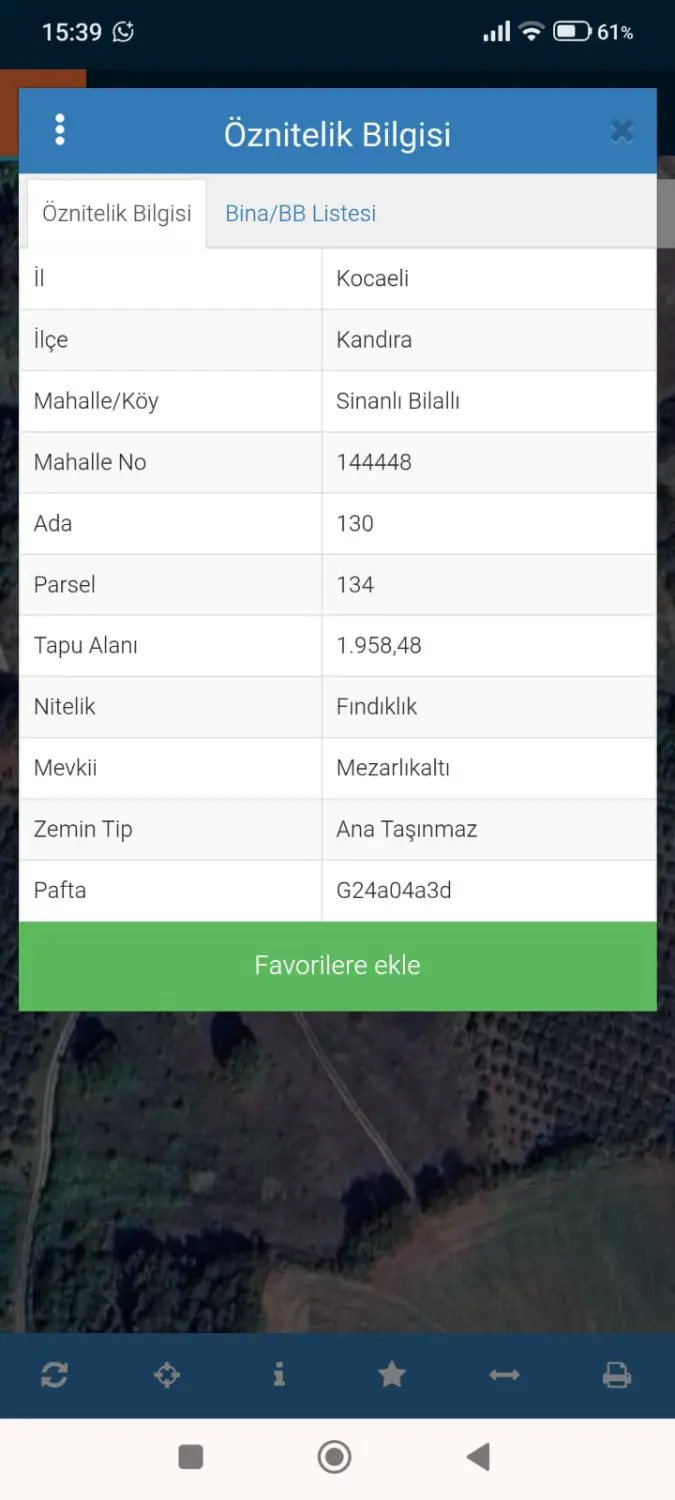The image size is (675, 1500).
Task: Go to the system home screen
Action: [335, 1457]
